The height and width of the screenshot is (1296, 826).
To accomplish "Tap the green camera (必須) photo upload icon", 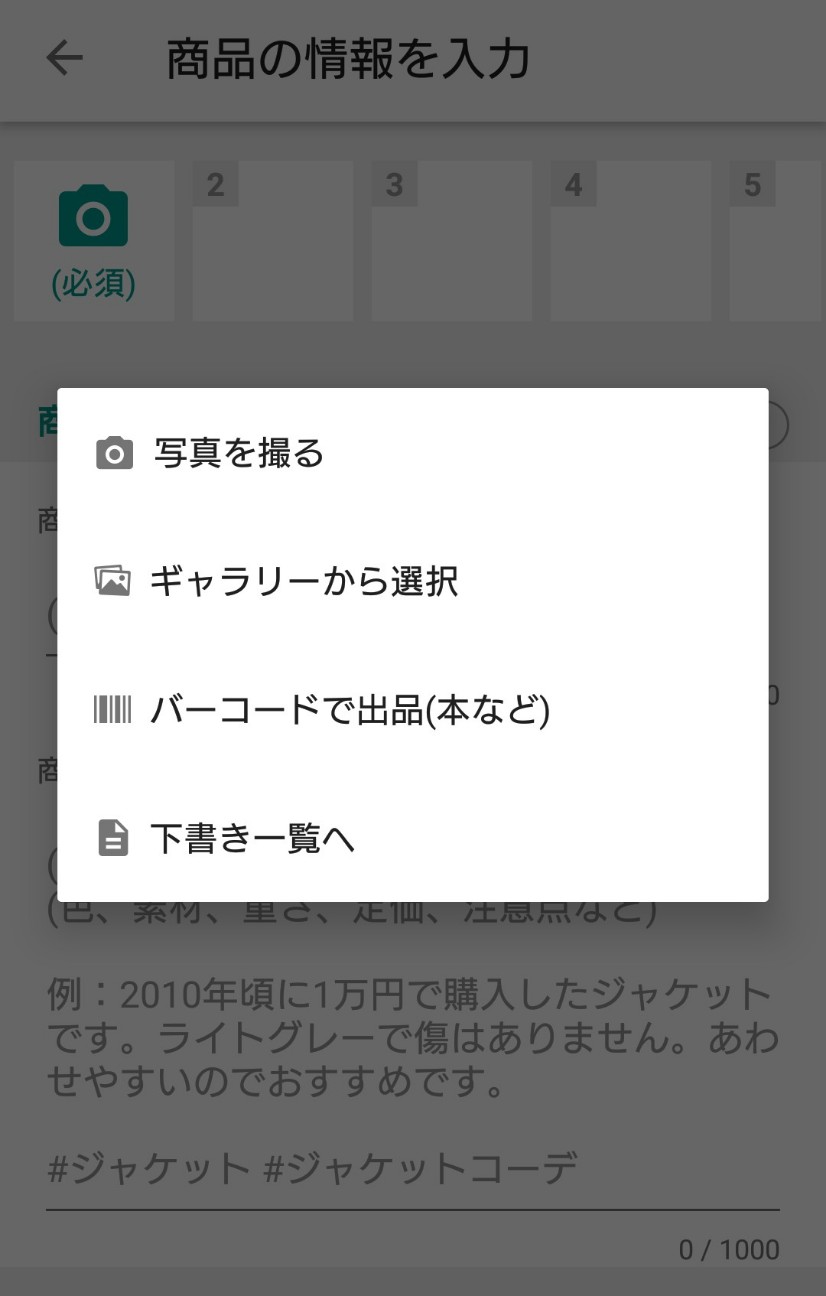I will (x=93, y=215).
